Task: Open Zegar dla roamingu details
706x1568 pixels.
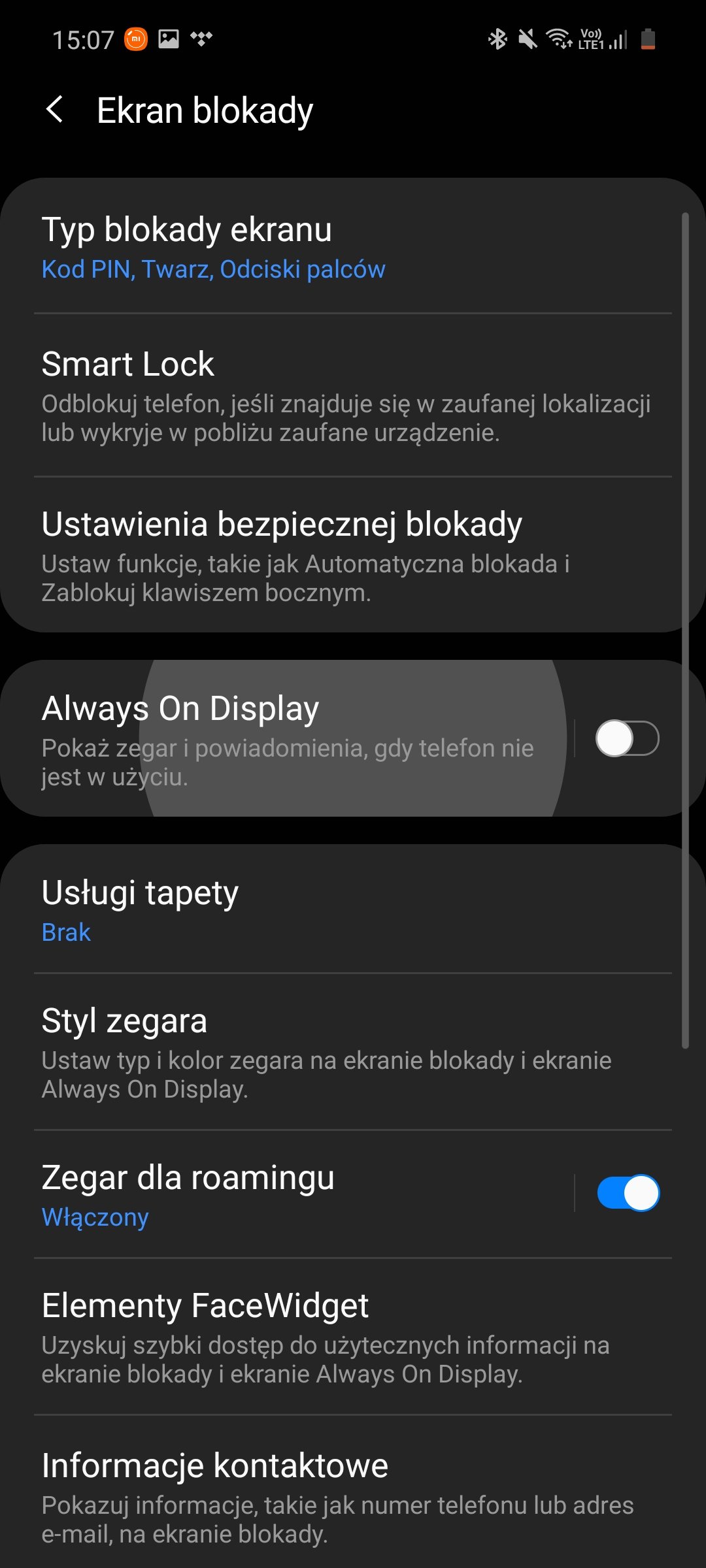Action: coord(288,1194)
